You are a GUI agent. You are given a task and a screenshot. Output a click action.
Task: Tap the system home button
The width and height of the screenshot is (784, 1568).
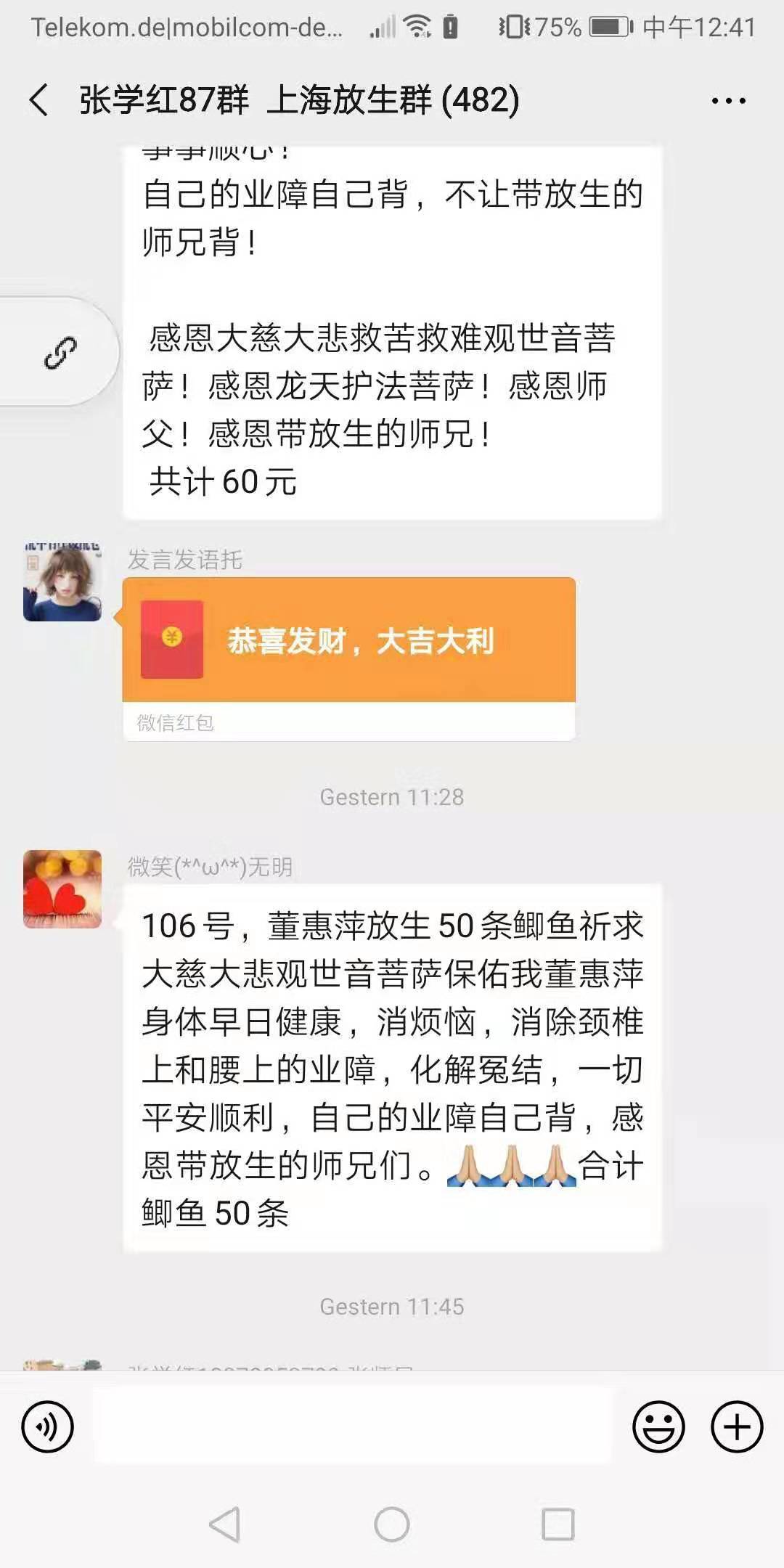pos(392,1524)
